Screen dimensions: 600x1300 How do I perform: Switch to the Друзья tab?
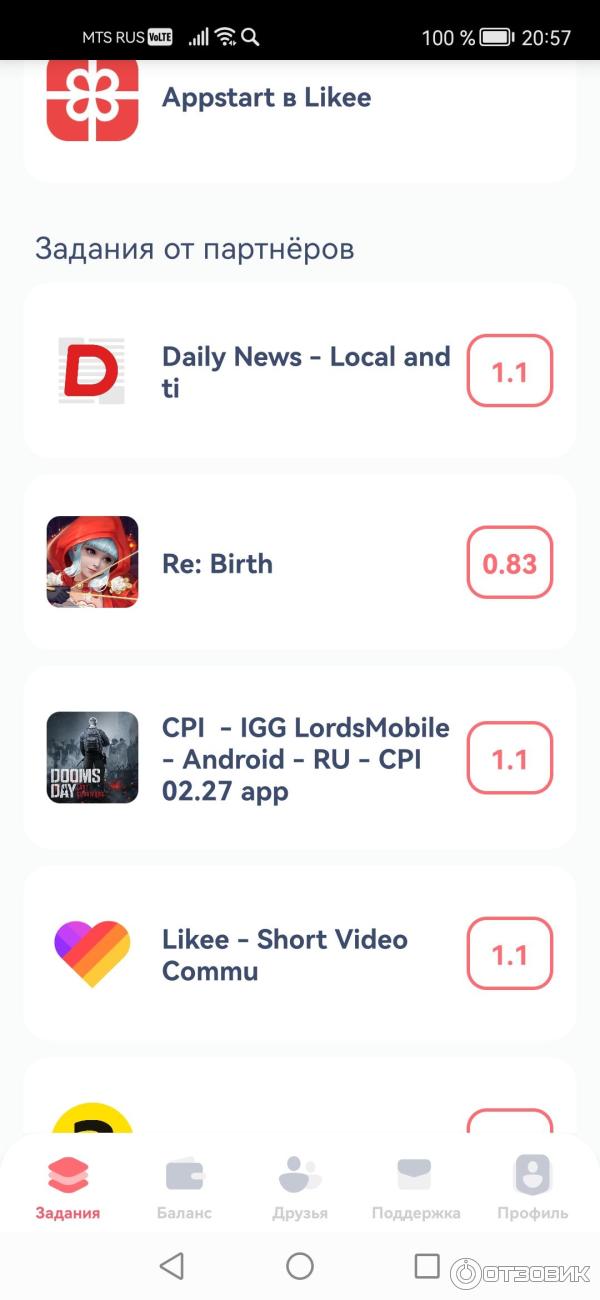300,1189
